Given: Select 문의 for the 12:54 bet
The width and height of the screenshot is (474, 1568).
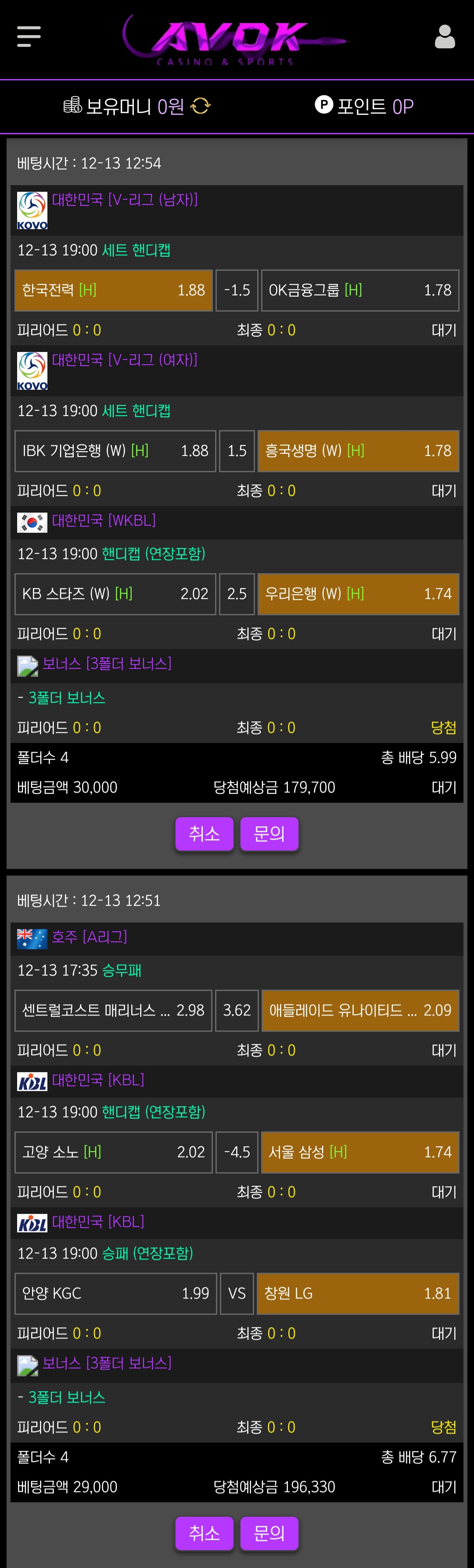Looking at the screenshot, I should [269, 833].
